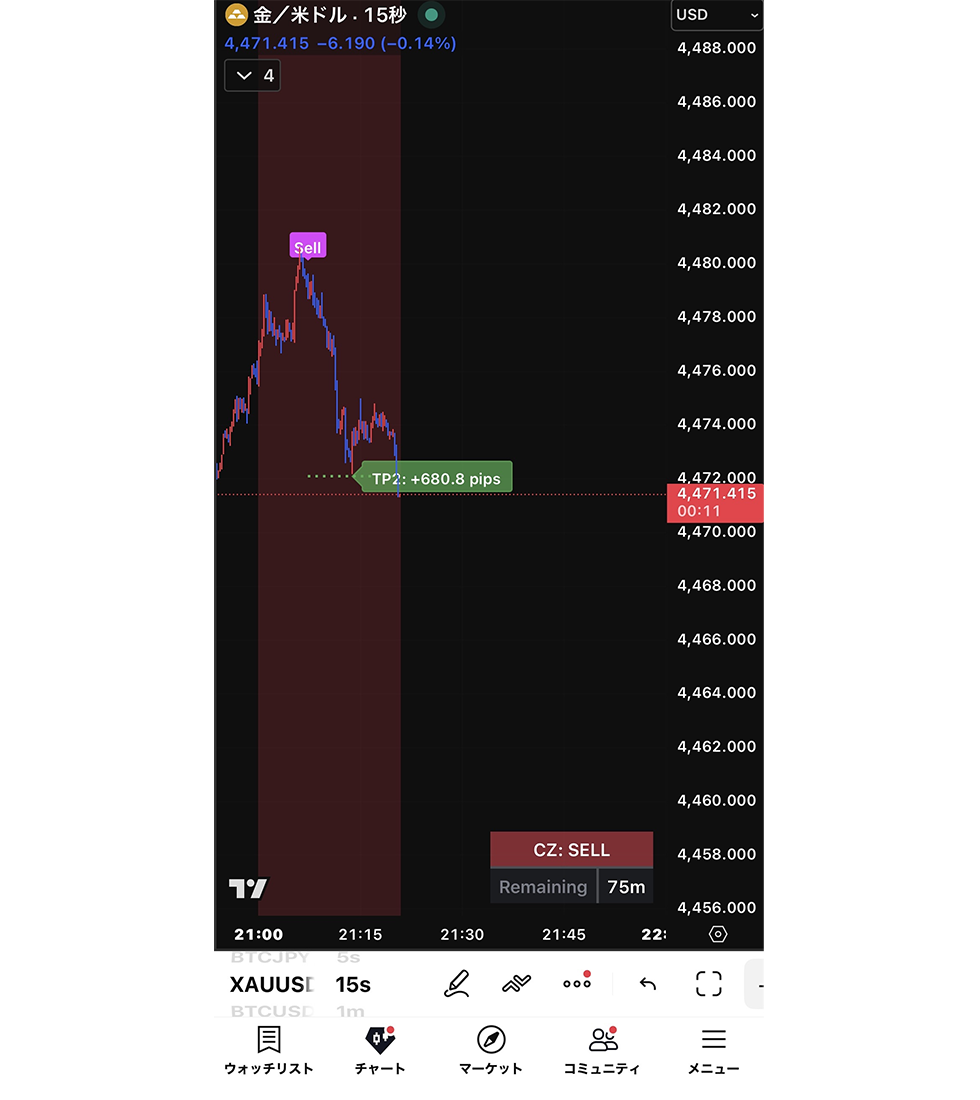Viewport: 980px width, 1100px height.
Task: Enter fullscreen chart mode
Action: 708,984
